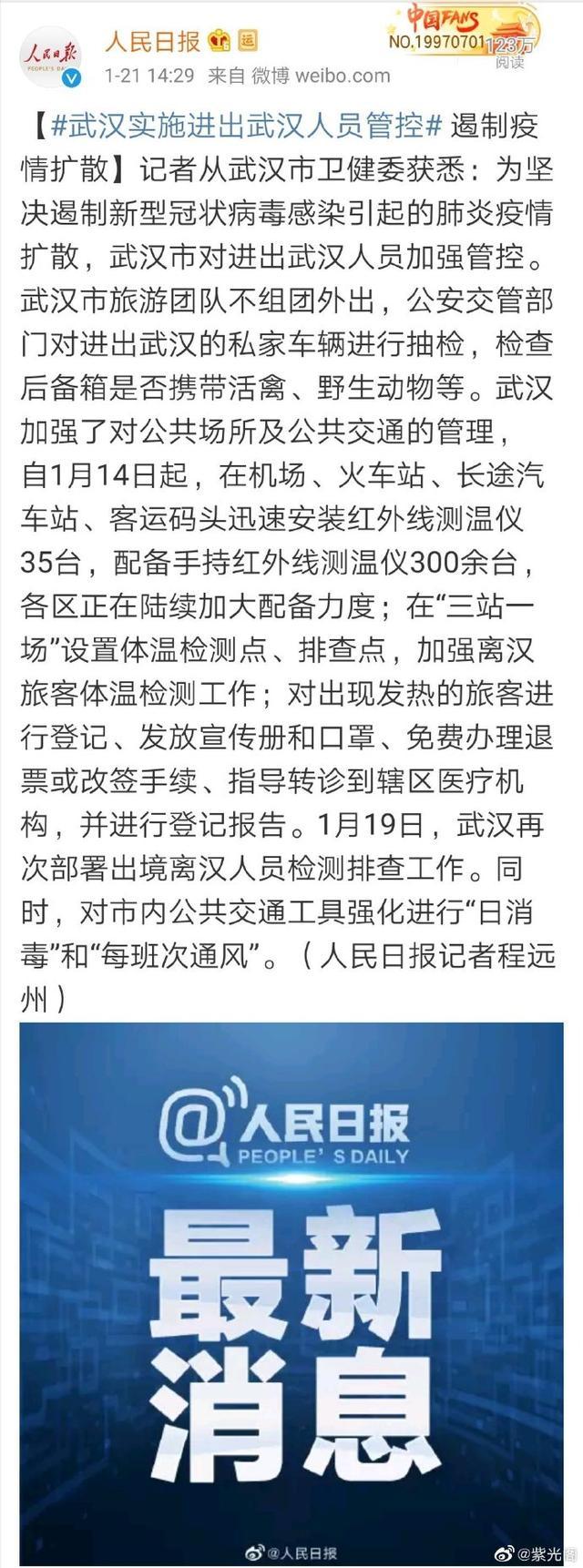The width and height of the screenshot is (583, 1568).
Task: Open the 人民日报 account name link
Action: [x=152, y=40]
